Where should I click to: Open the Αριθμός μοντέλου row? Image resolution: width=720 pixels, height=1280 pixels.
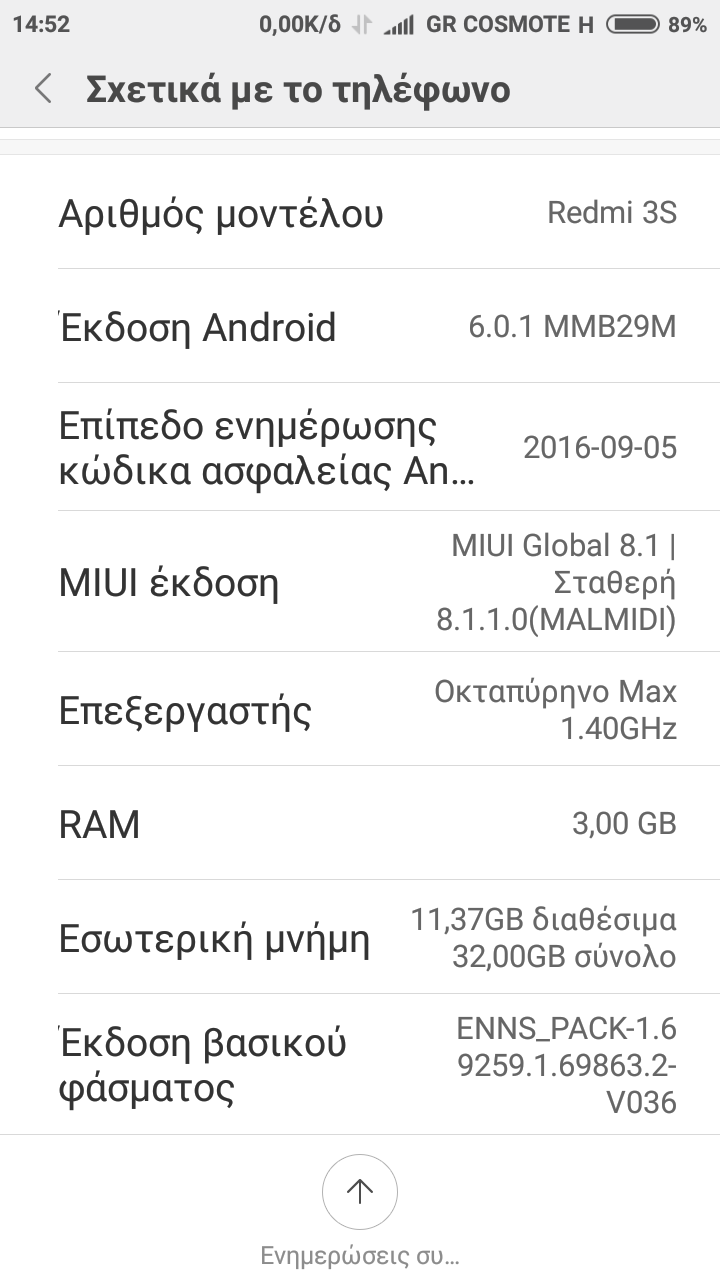pyautogui.click(x=360, y=212)
